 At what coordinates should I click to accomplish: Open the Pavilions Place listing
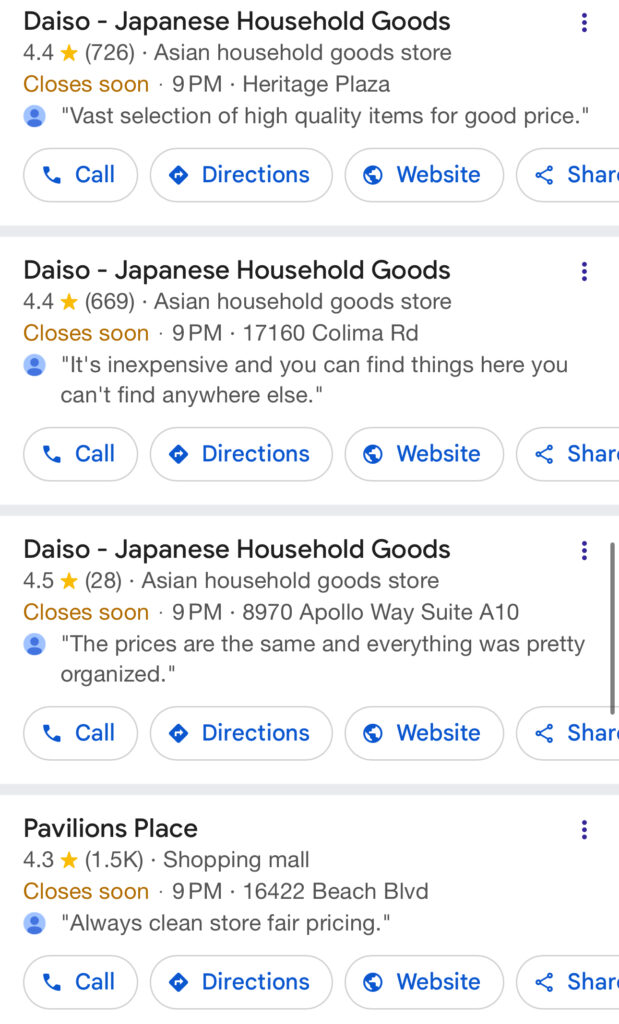point(110,829)
